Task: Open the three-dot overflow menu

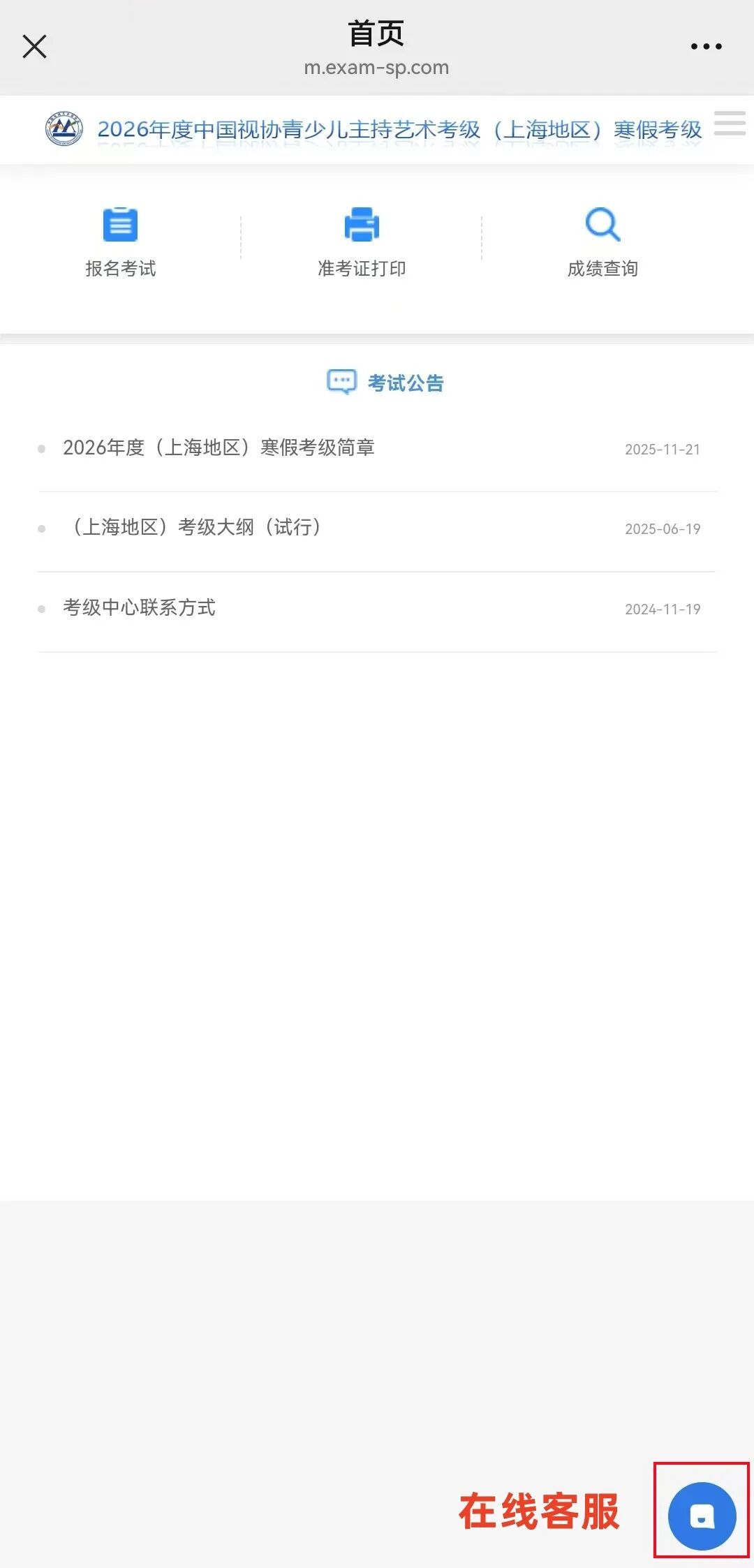Action: [706, 47]
